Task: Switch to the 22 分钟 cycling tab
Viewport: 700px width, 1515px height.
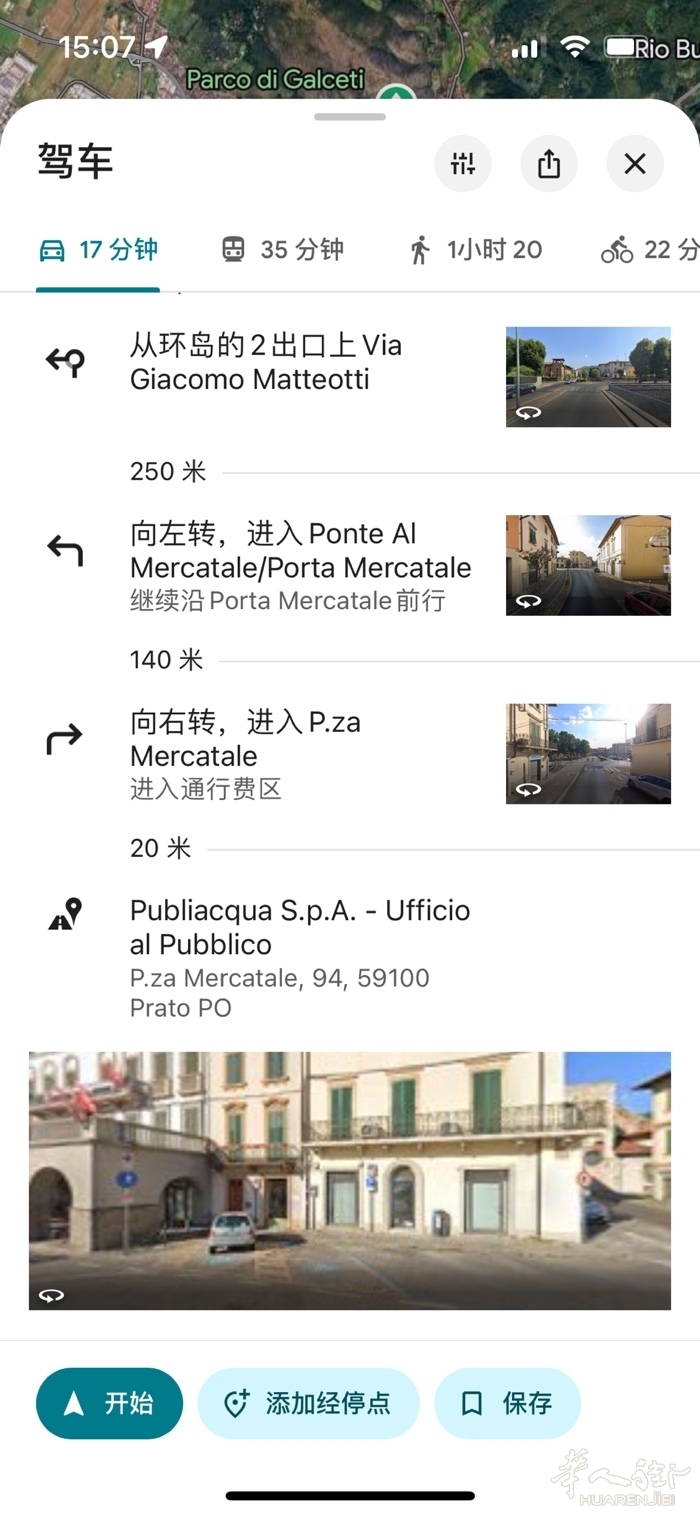Action: coord(650,250)
